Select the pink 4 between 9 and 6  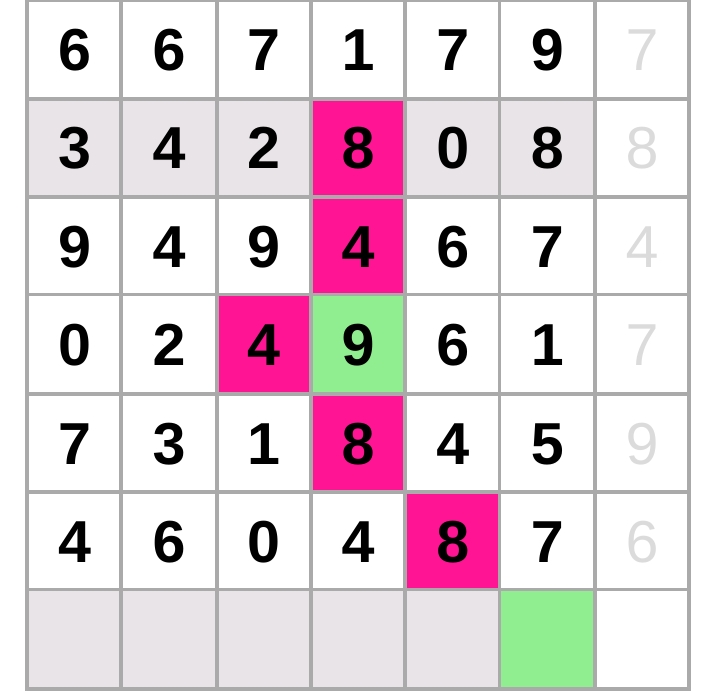coord(358,247)
